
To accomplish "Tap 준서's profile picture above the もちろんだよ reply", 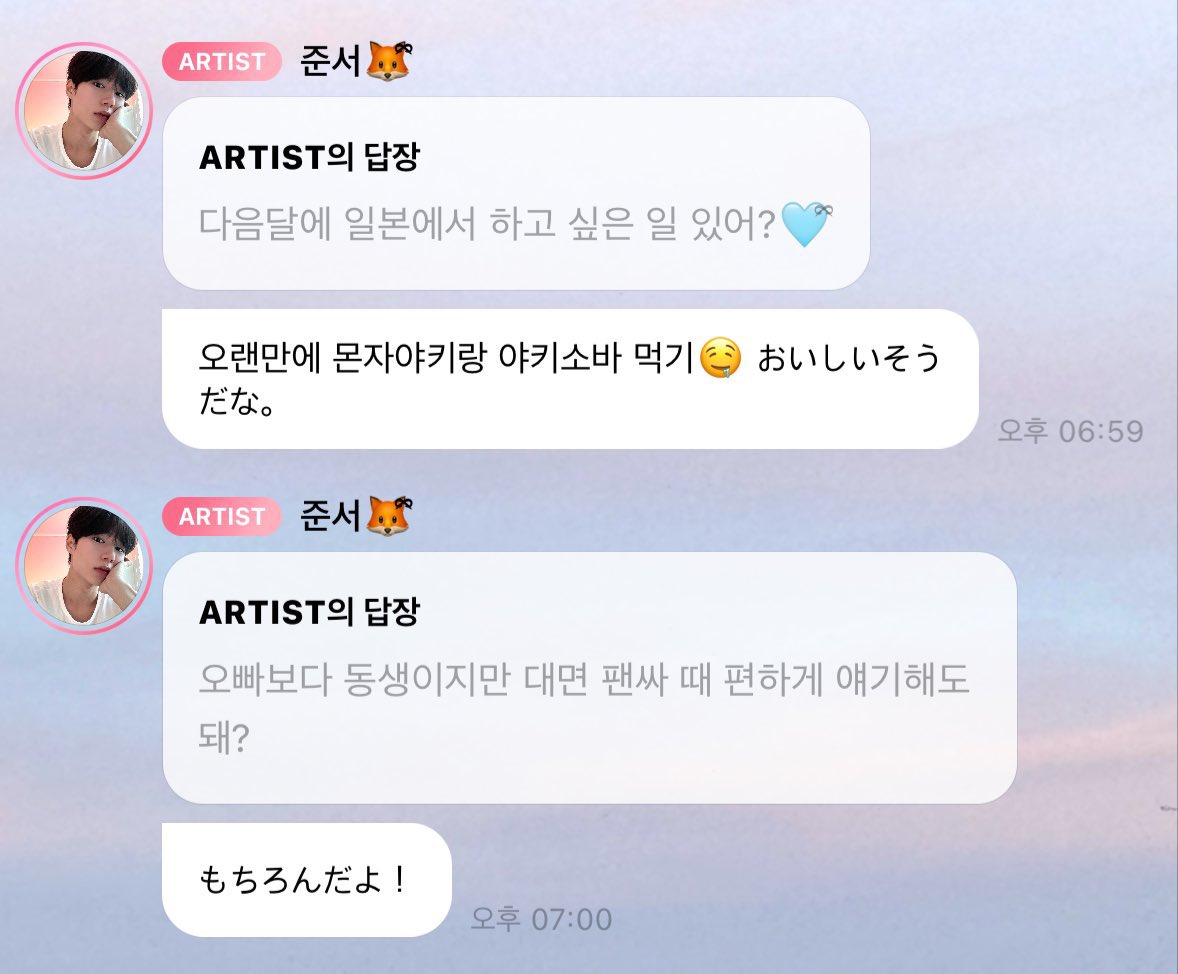I will [x=84, y=565].
